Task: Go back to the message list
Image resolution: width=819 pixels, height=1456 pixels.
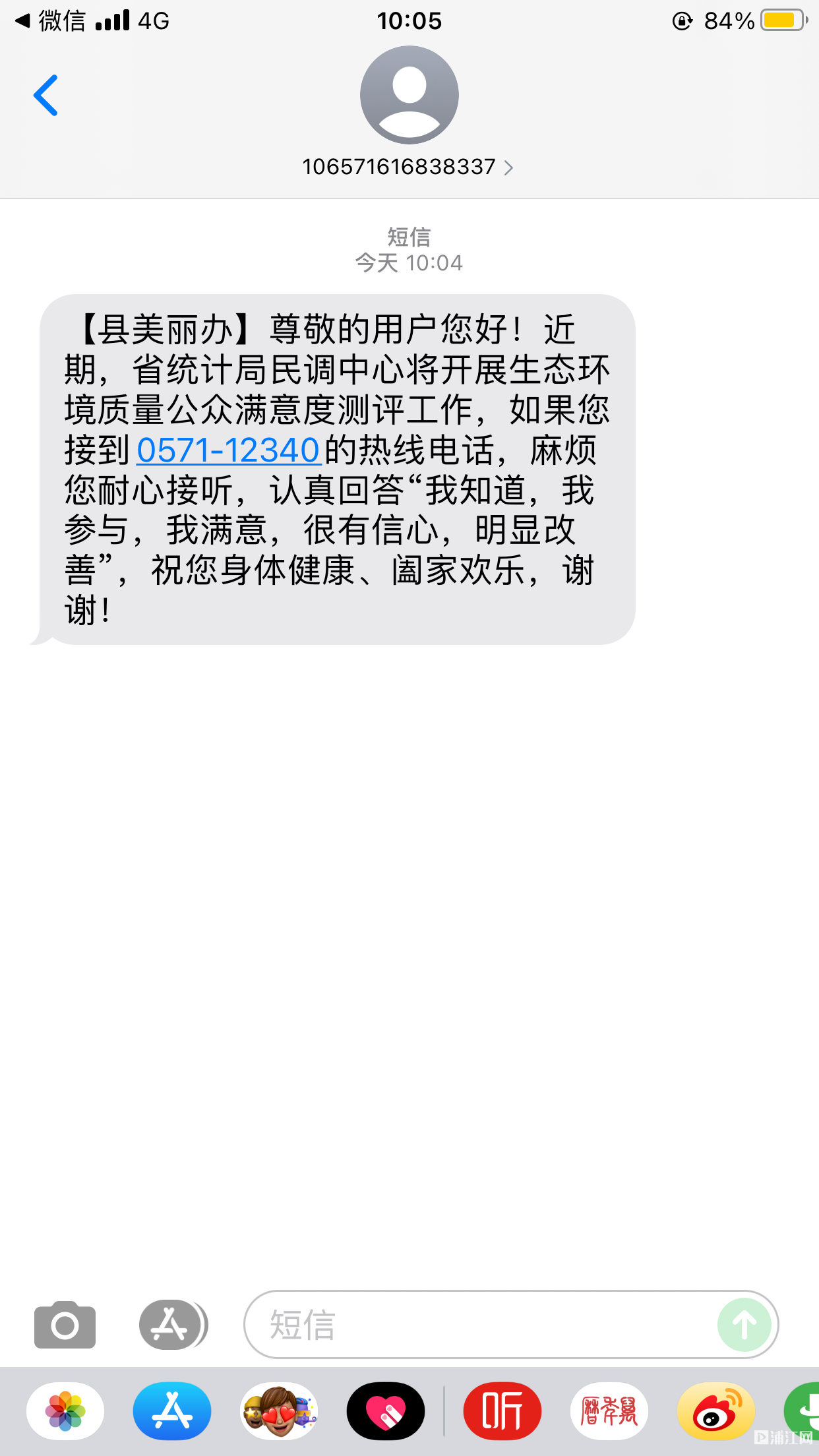Action: [46, 96]
